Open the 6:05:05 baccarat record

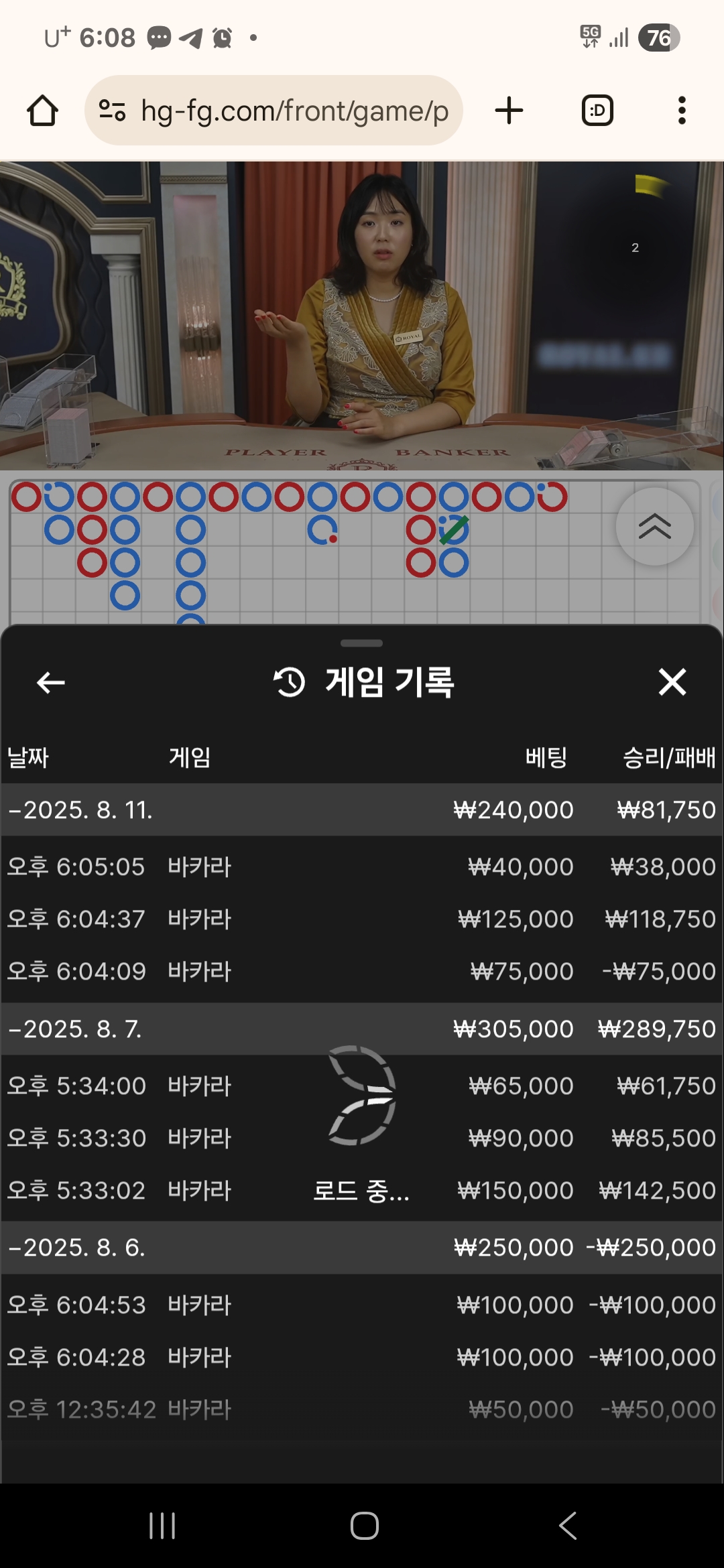362,866
